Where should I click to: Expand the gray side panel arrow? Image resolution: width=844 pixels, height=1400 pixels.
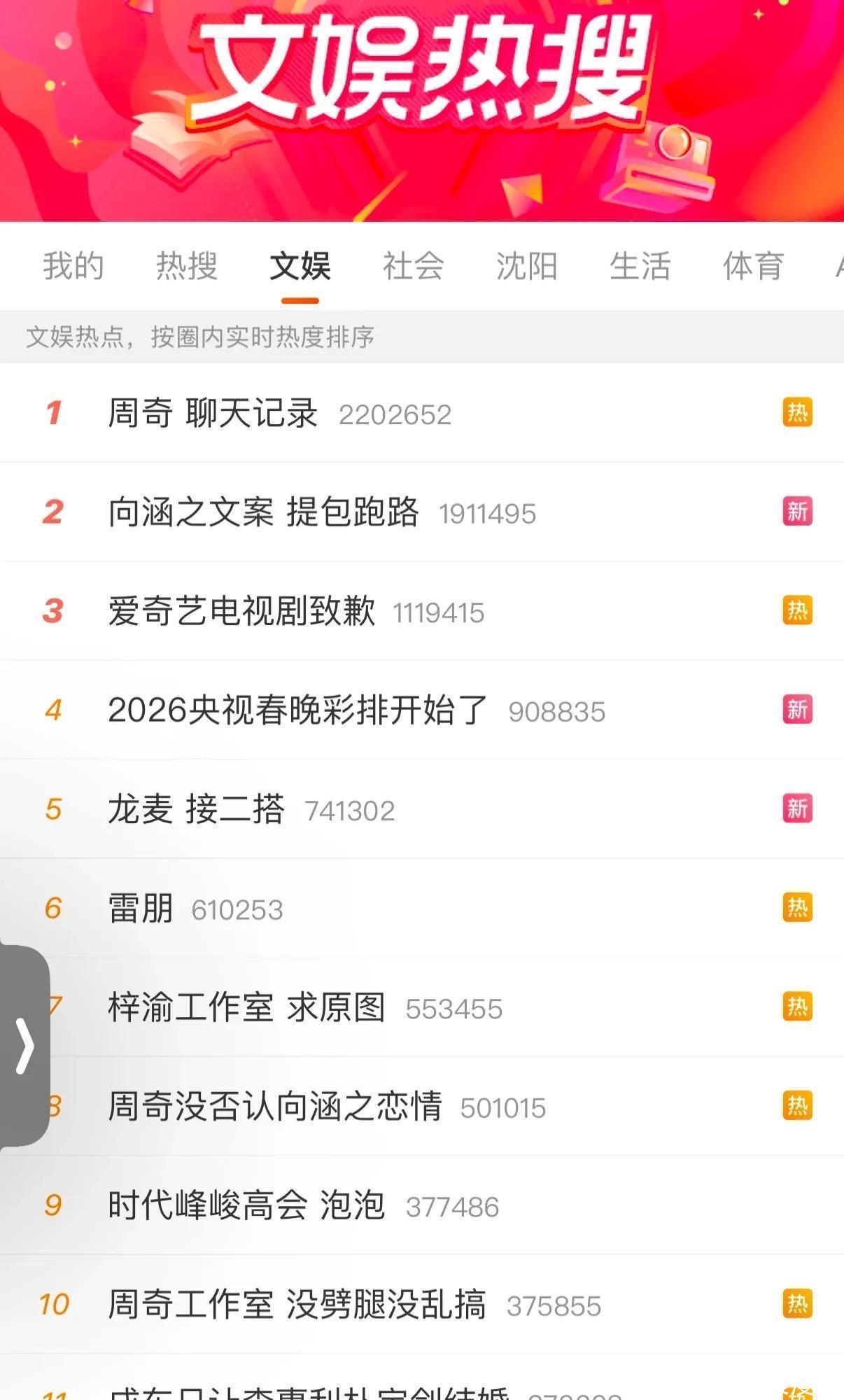[24, 1046]
